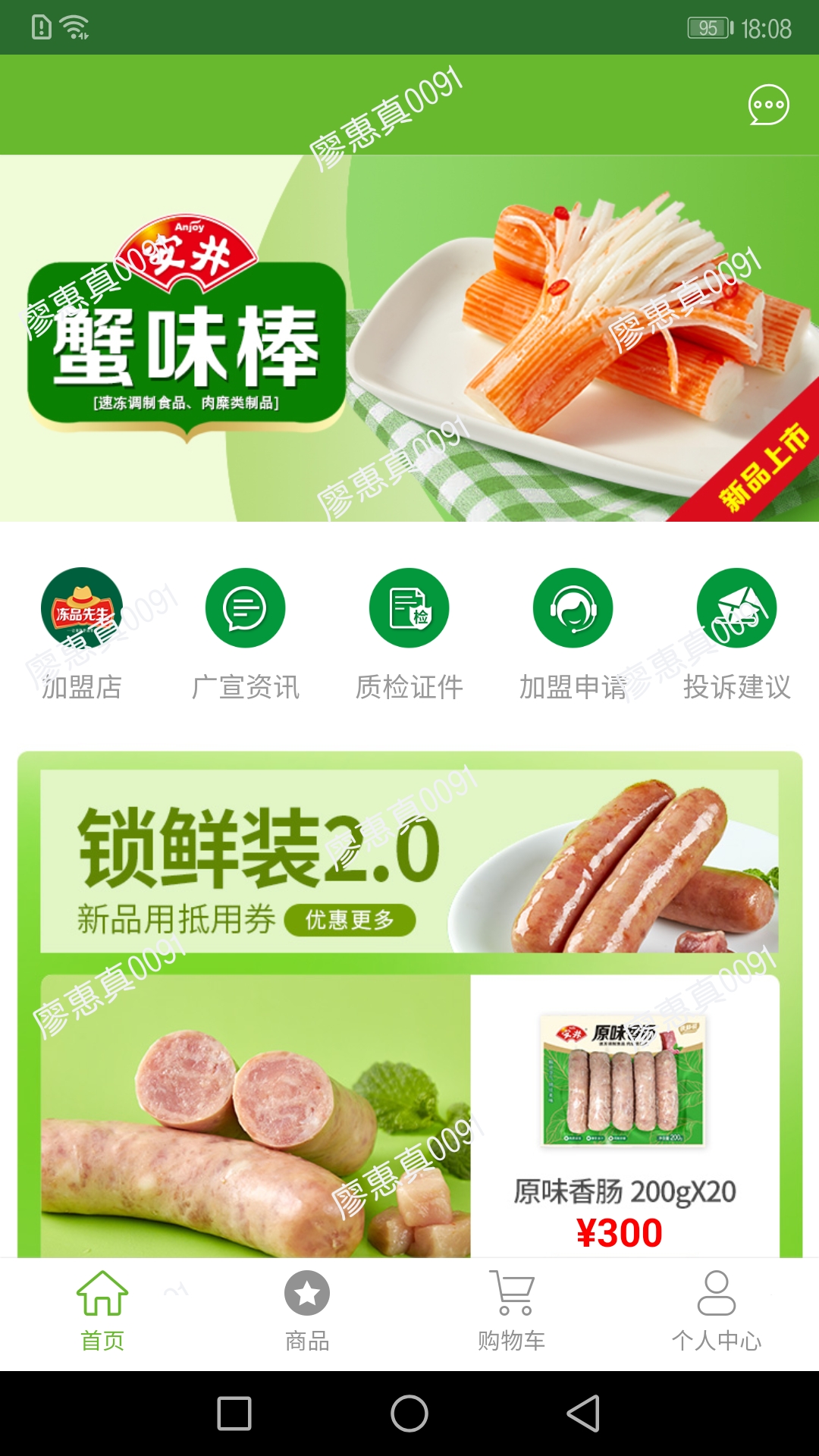Open the 广宣资讯 promotional news icon
This screenshot has width=819, height=1456.
245,607
